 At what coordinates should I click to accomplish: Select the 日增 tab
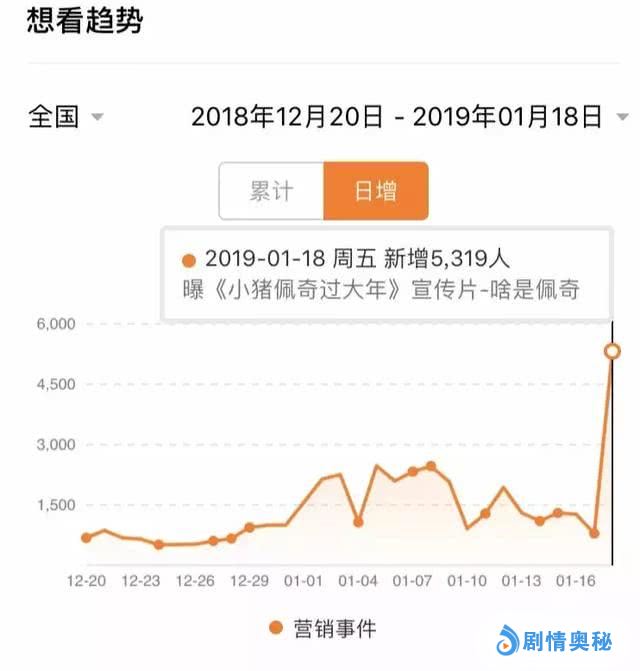click(375, 191)
